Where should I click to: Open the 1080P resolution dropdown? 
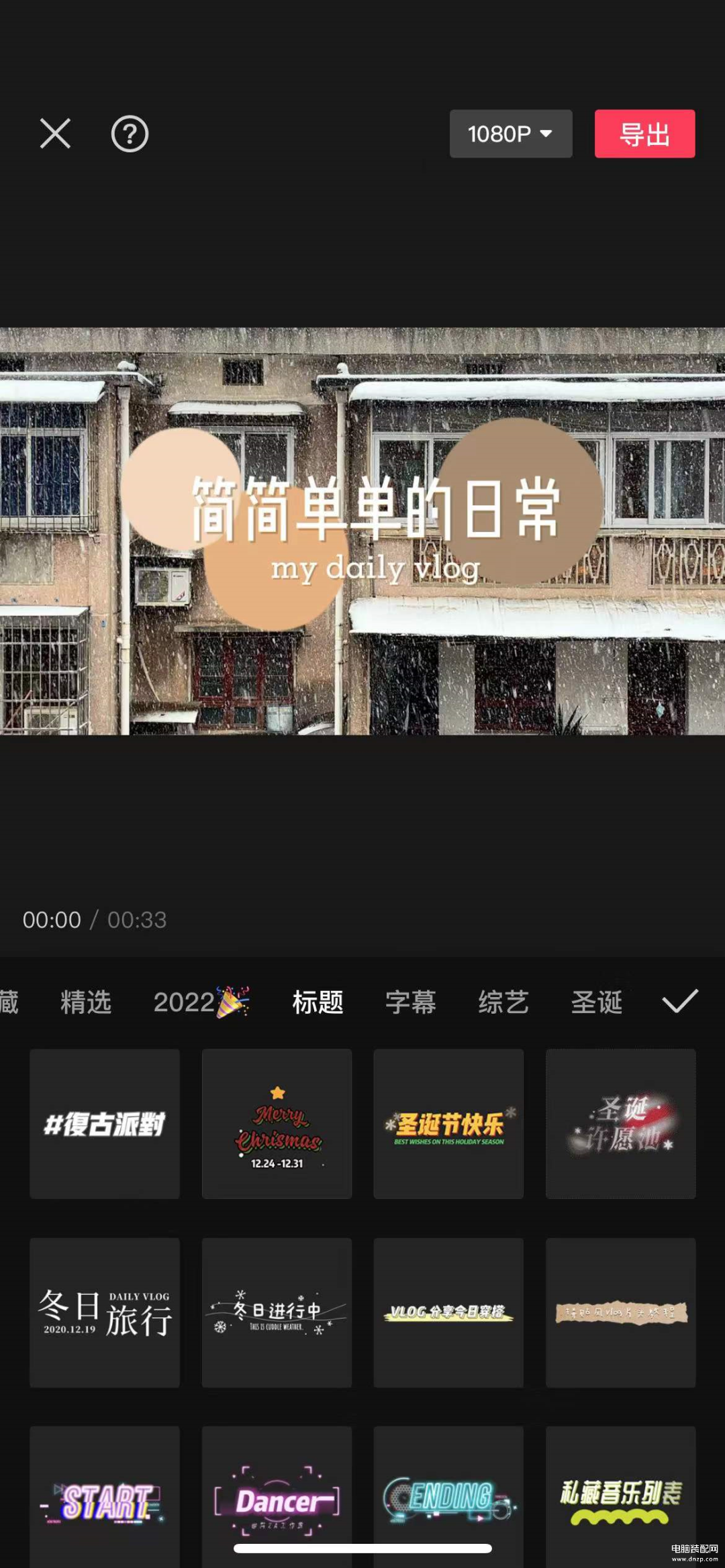(x=510, y=134)
